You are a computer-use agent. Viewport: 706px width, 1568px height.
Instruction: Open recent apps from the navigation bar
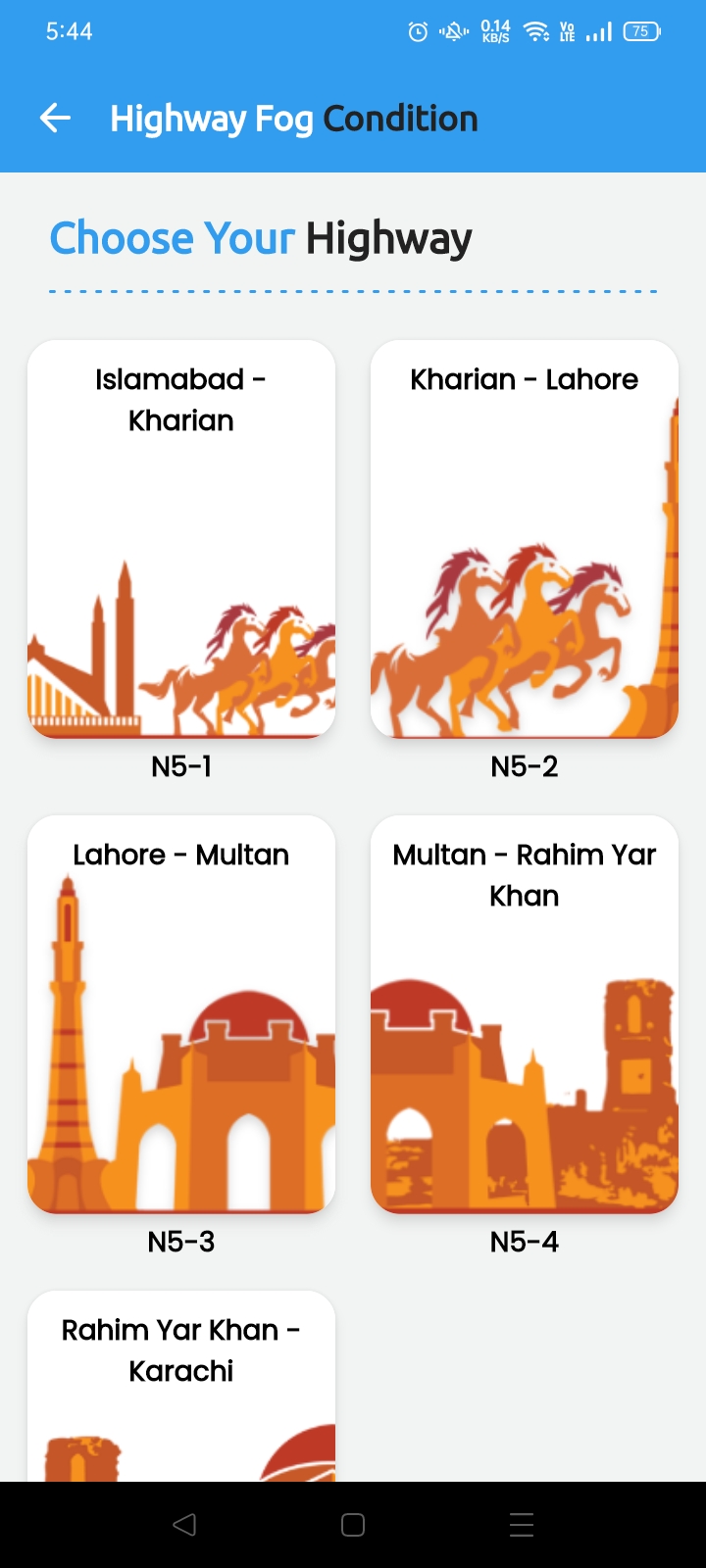click(522, 1525)
